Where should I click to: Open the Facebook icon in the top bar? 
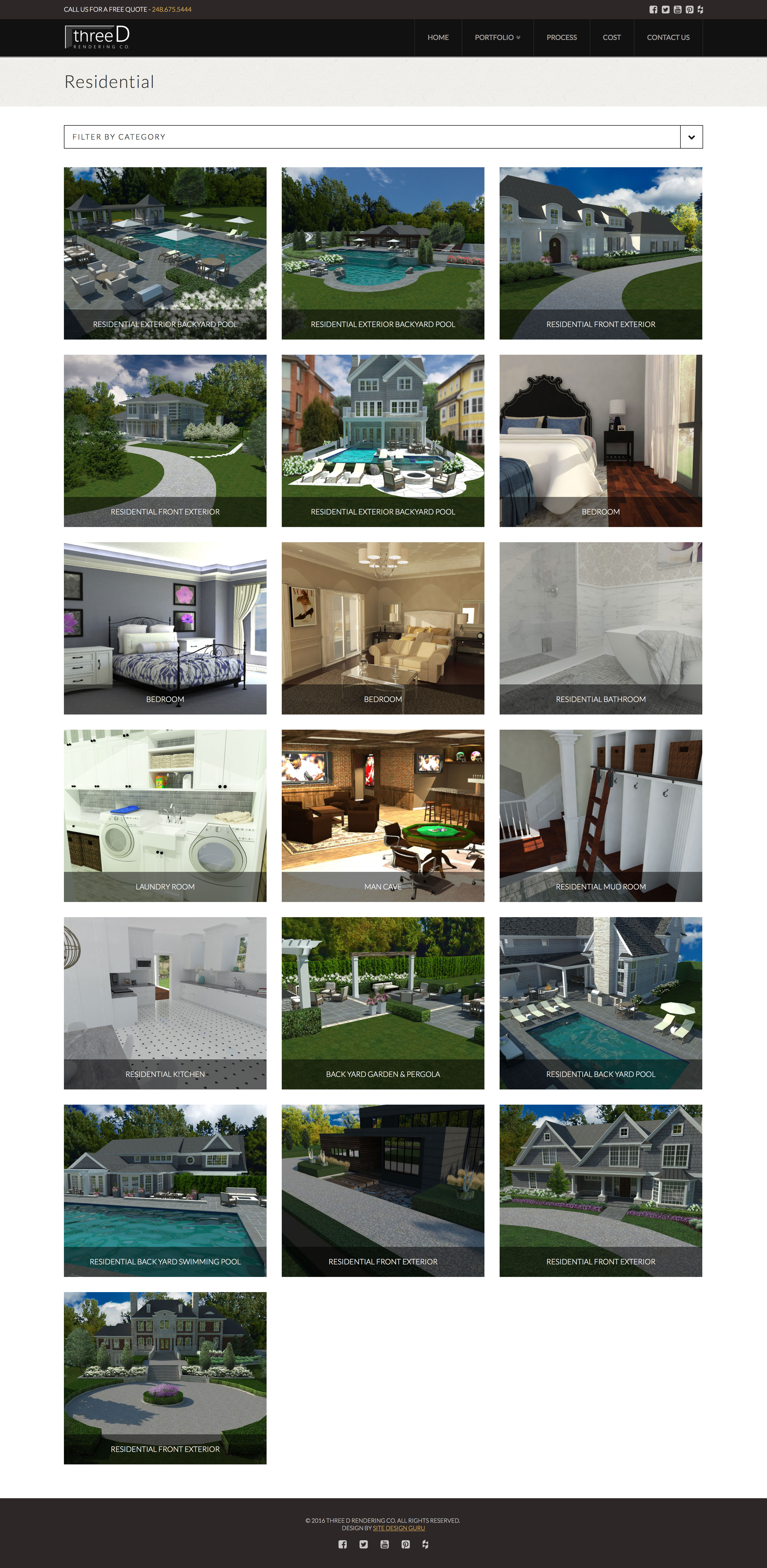click(x=653, y=10)
